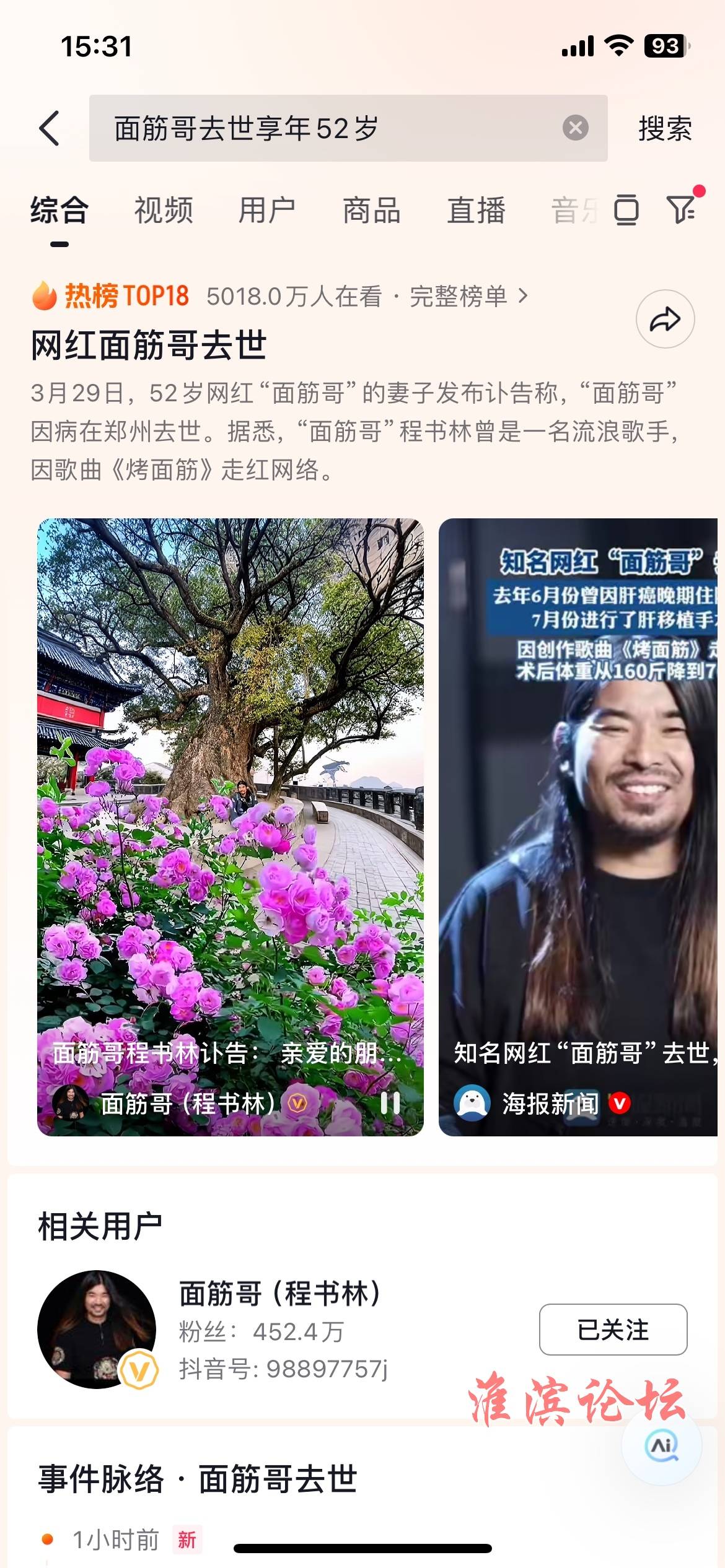Open the 面筋哥程书林讣告 video

230,805
